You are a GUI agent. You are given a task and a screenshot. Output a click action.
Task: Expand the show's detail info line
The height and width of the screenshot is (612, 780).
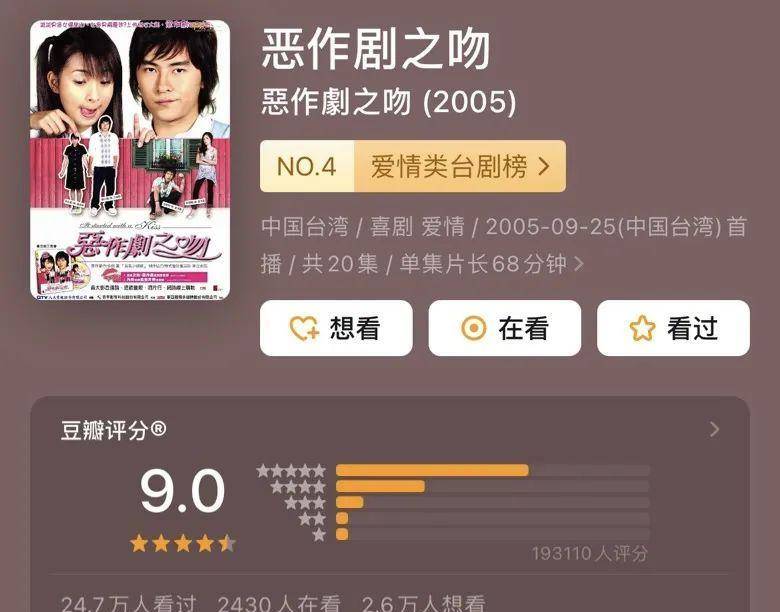coord(577,264)
